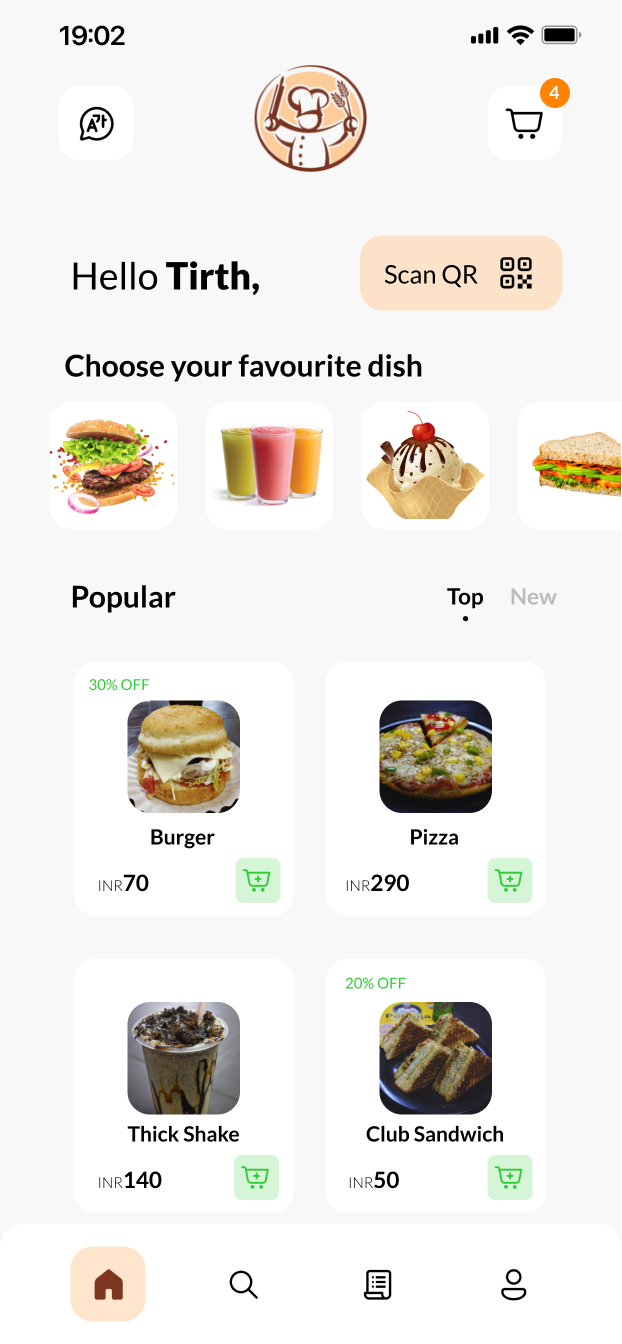Image resolution: width=622 pixels, height=1344 pixels.
Task: Select the burger dish category
Action: [113, 466]
